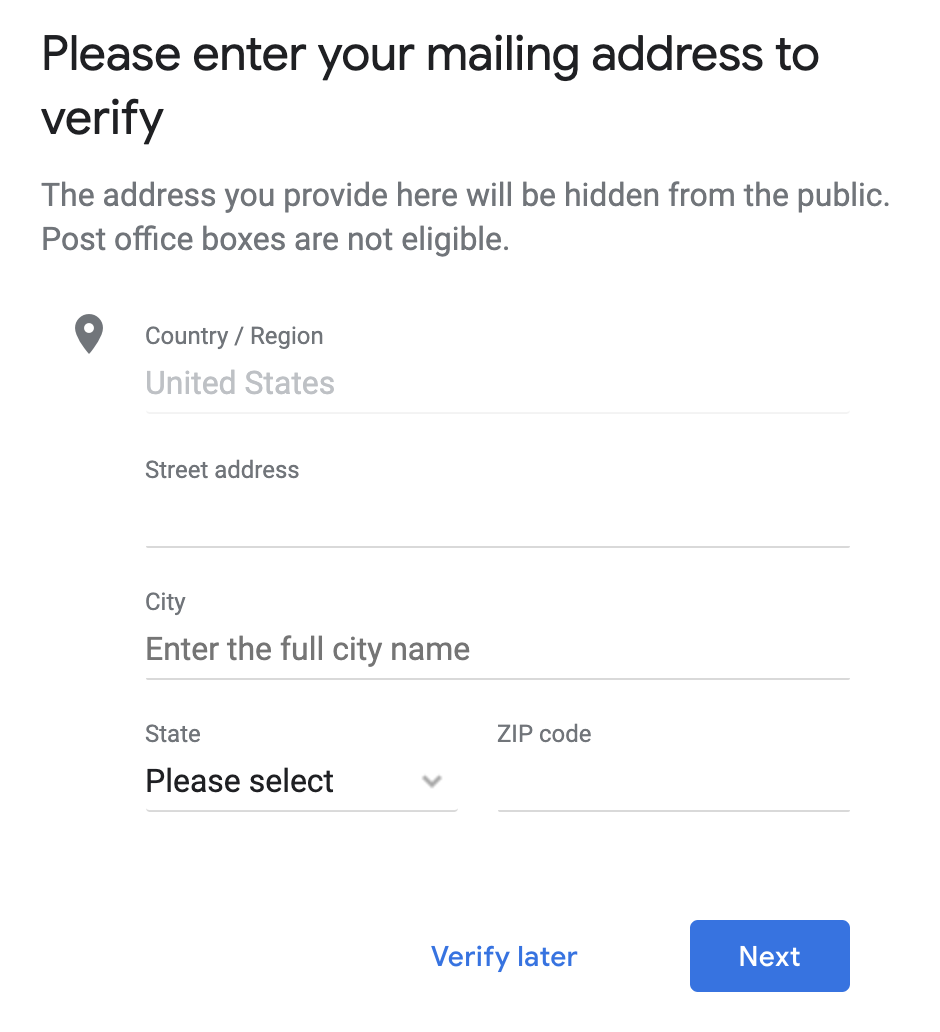Continue with the Next button
Screen dimensions: 940x1032
pyautogui.click(x=769, y=957)
